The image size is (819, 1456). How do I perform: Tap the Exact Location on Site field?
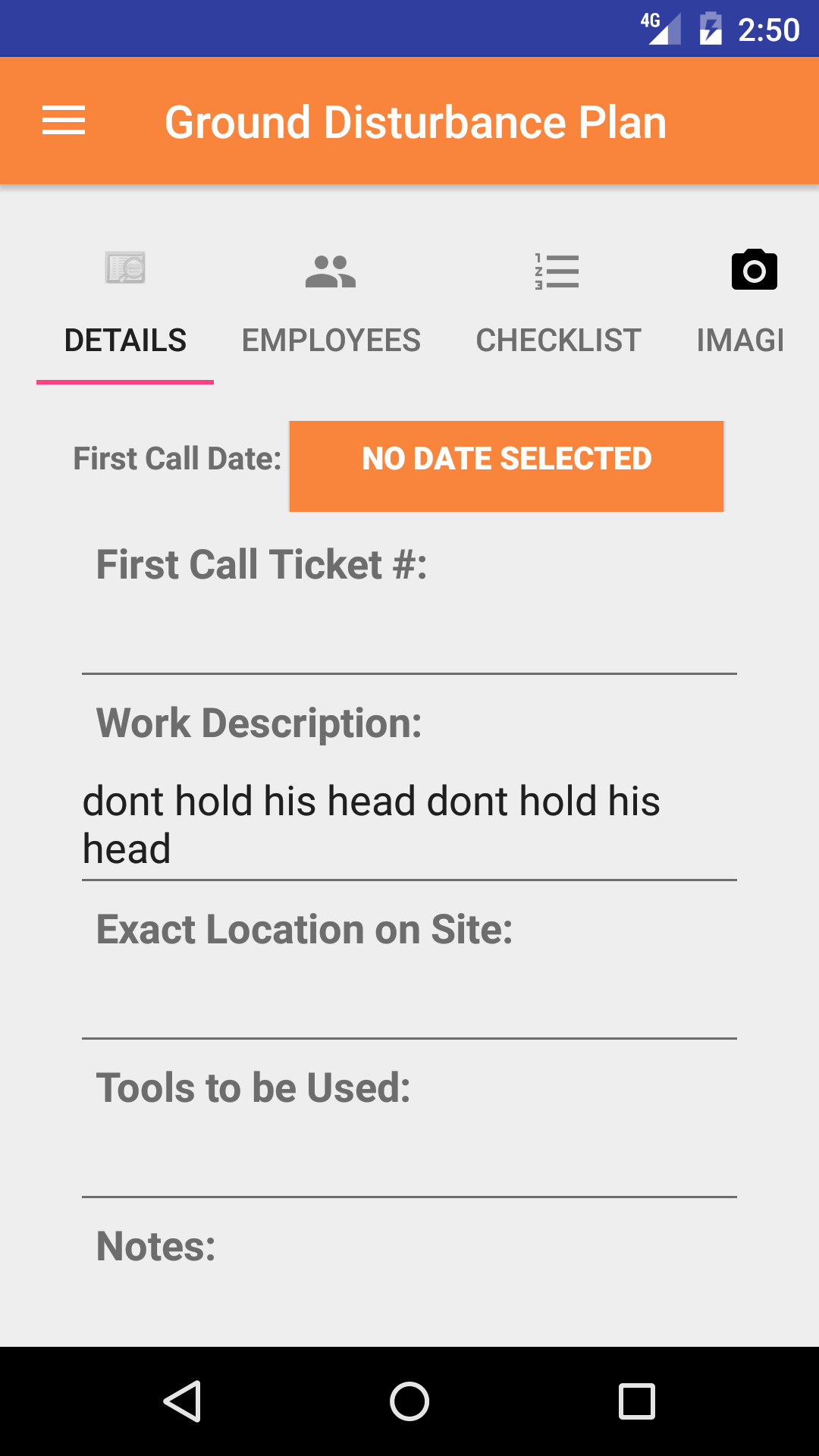409,1005
